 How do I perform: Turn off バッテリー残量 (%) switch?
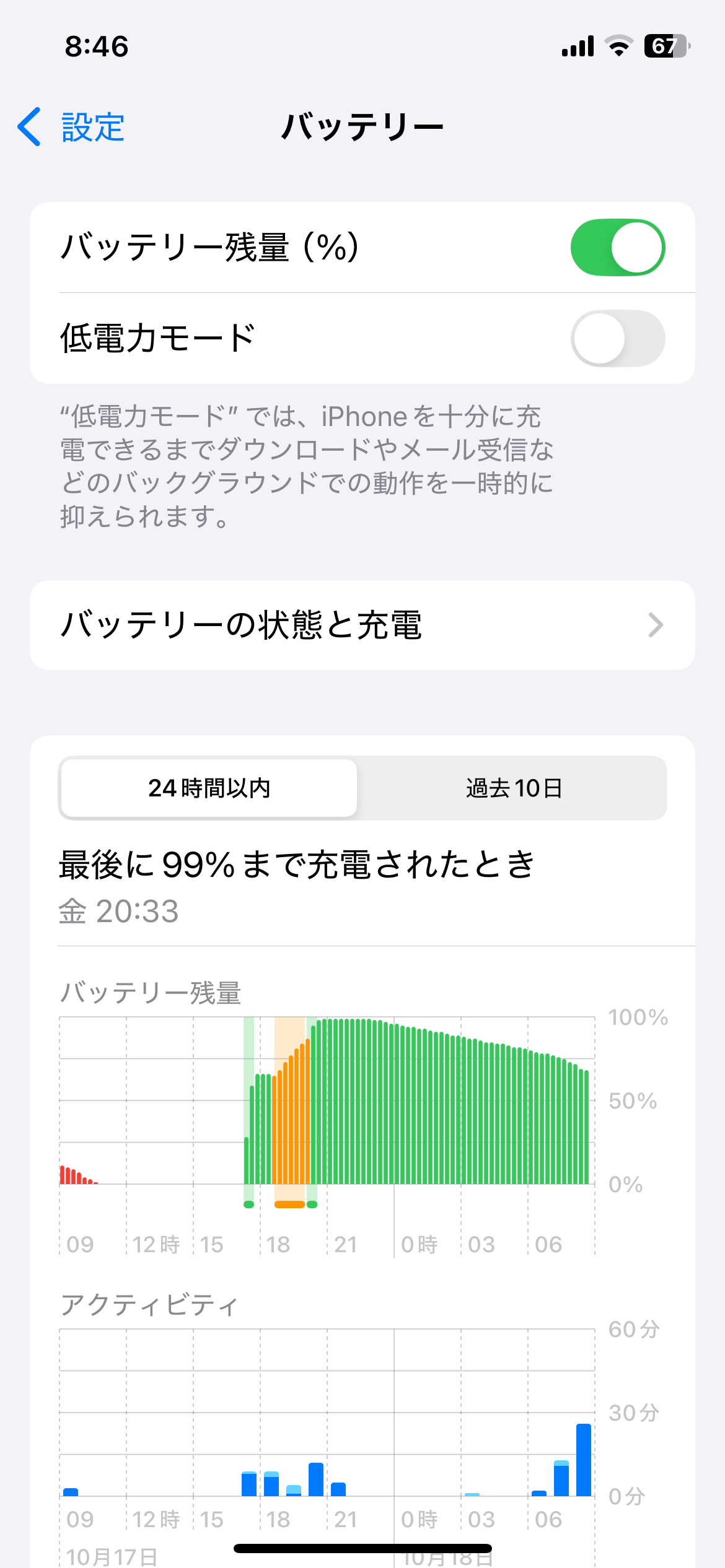617,247
